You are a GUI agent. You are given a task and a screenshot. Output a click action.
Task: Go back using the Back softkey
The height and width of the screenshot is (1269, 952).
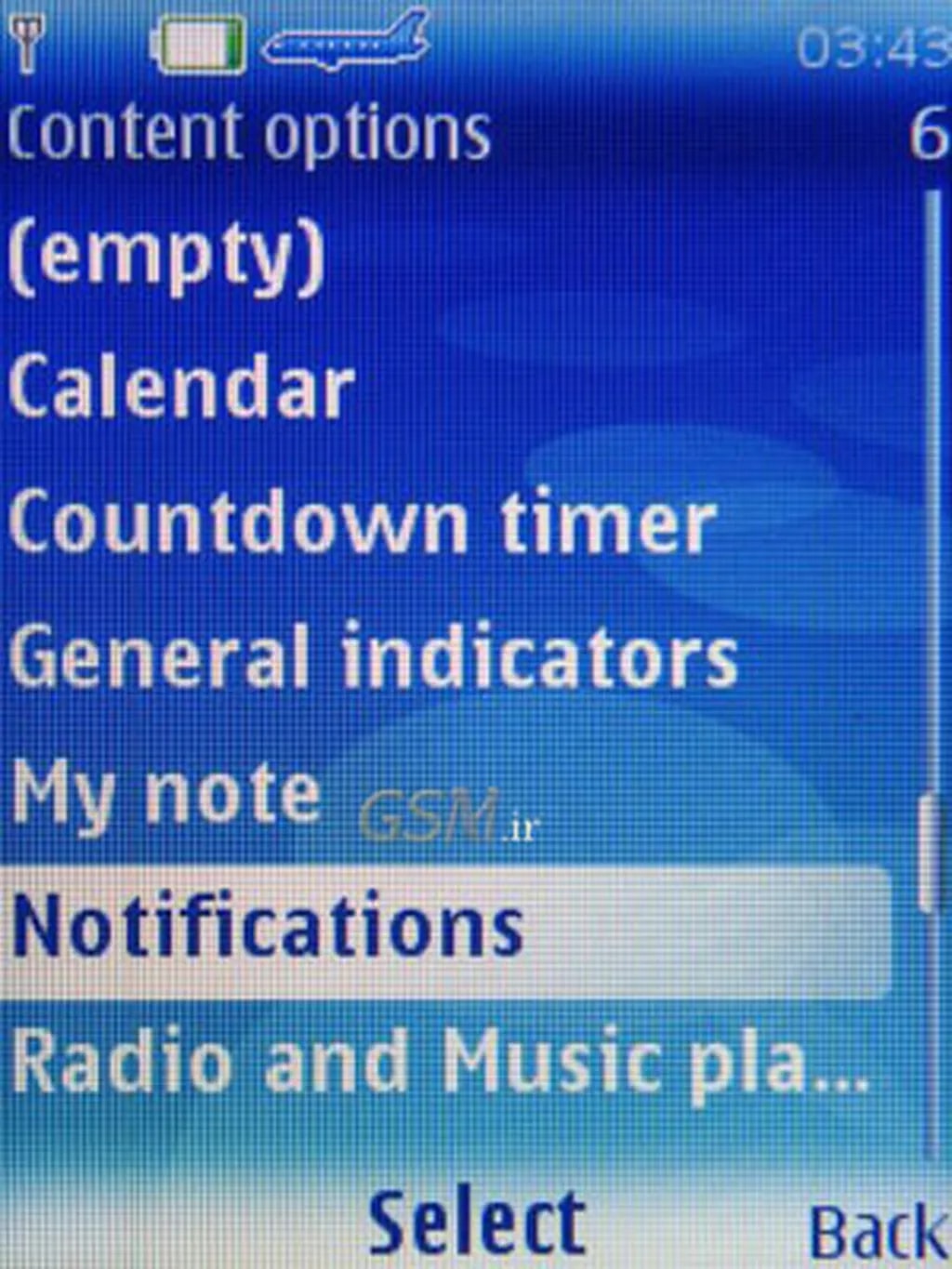[x=876, y=1232]
